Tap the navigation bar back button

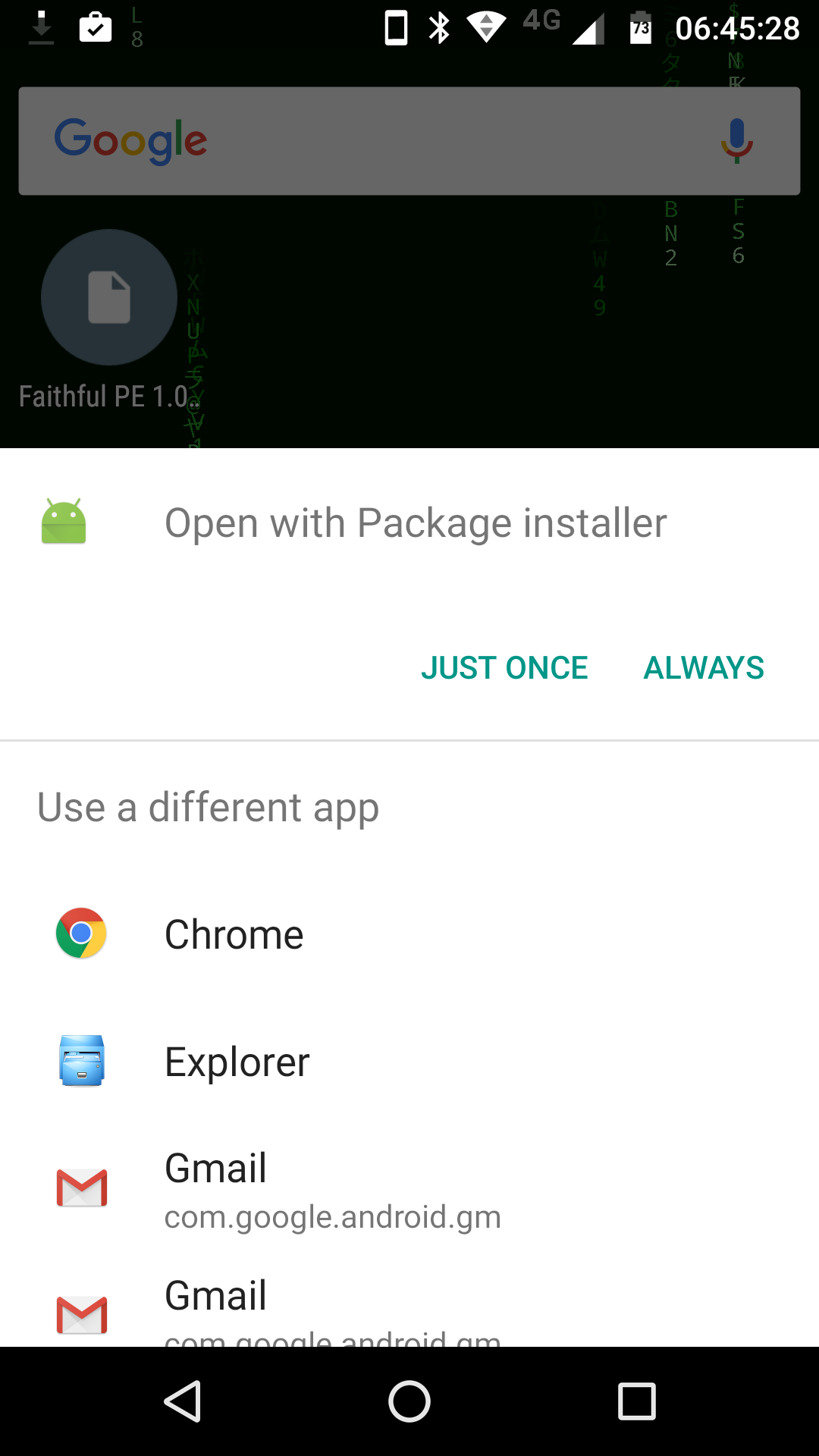(x=183, y=1401)
